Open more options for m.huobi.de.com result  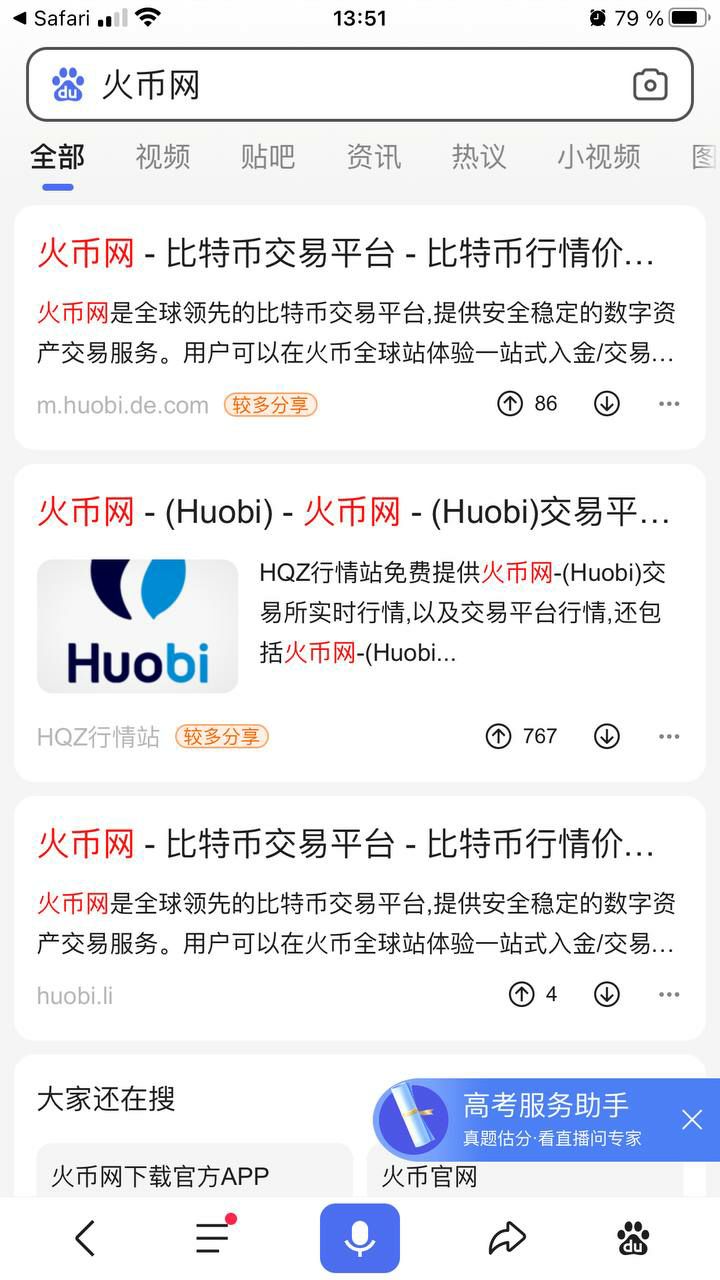pos(669,404)
